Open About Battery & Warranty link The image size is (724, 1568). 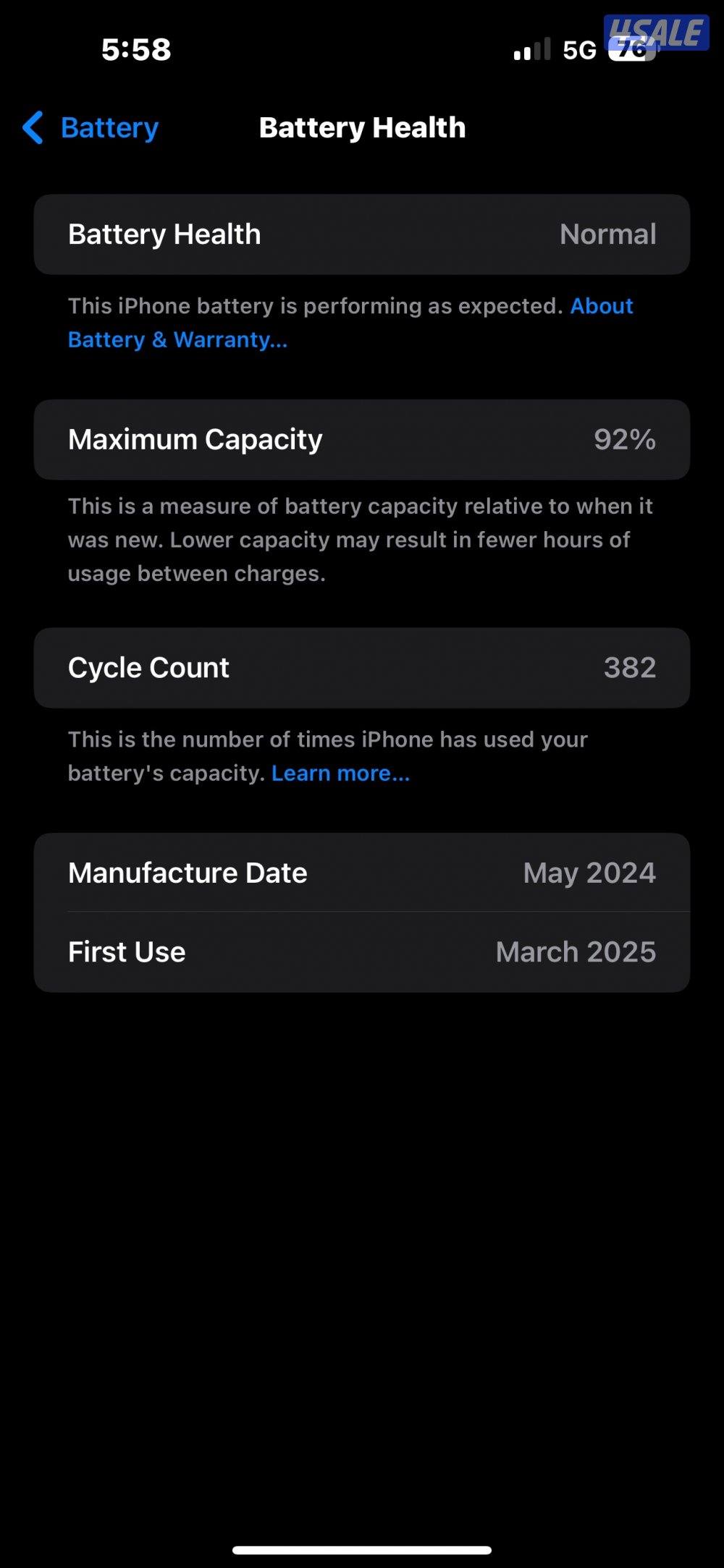point(177,339)
